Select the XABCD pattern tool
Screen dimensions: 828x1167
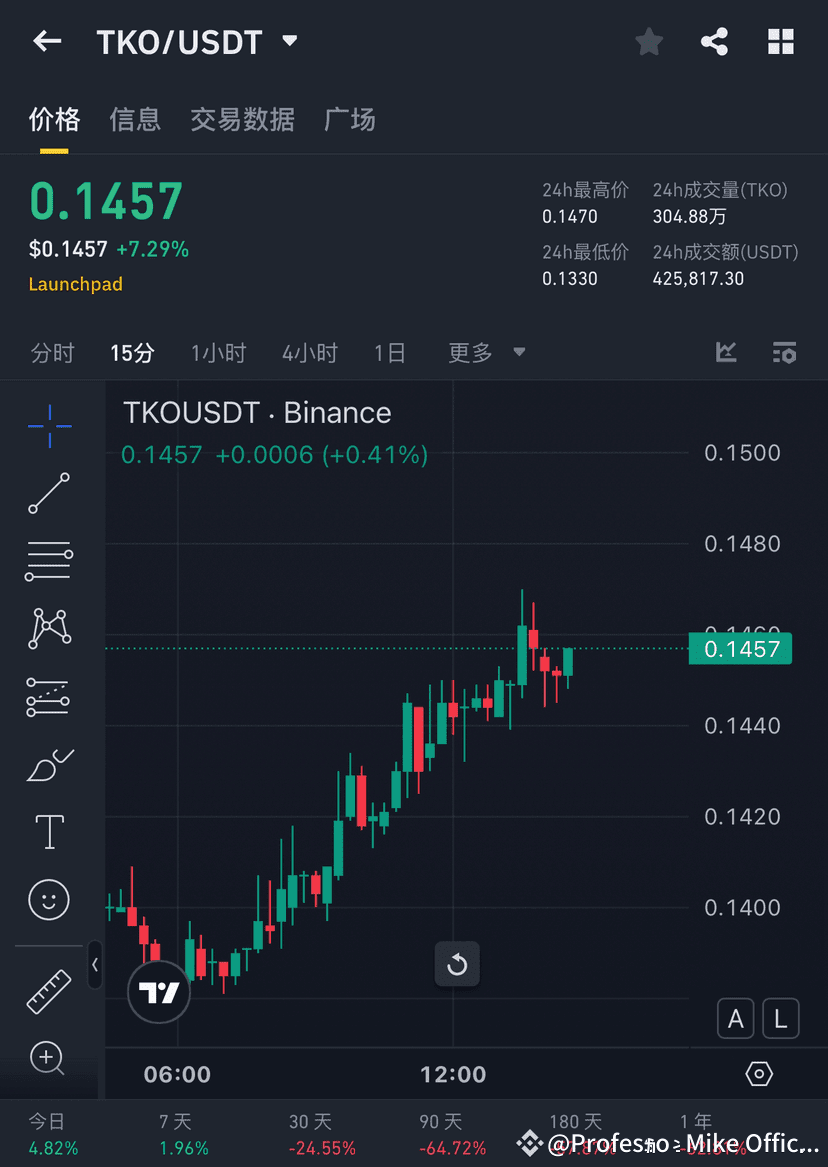click(x=49, y=628)
